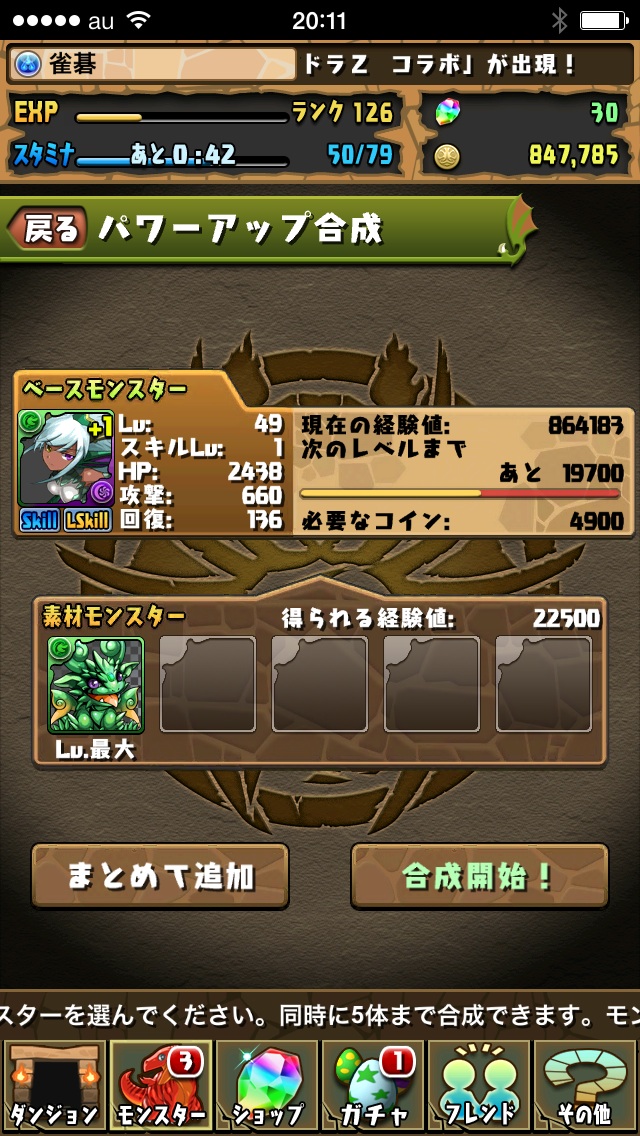Image resolution: width=640 pixels, height=1136 pixels.
Task: Open the ガチャ tab
Action: coord(372,1086)
